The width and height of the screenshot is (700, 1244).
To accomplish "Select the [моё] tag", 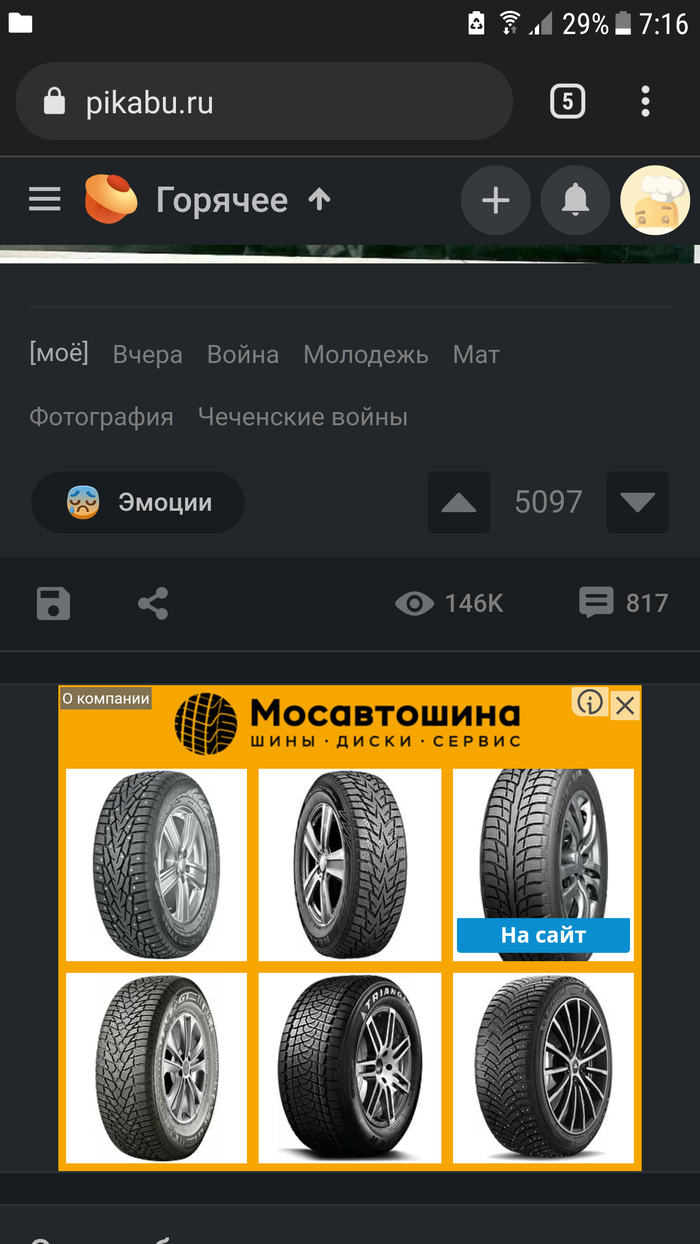I will point(58,353).
